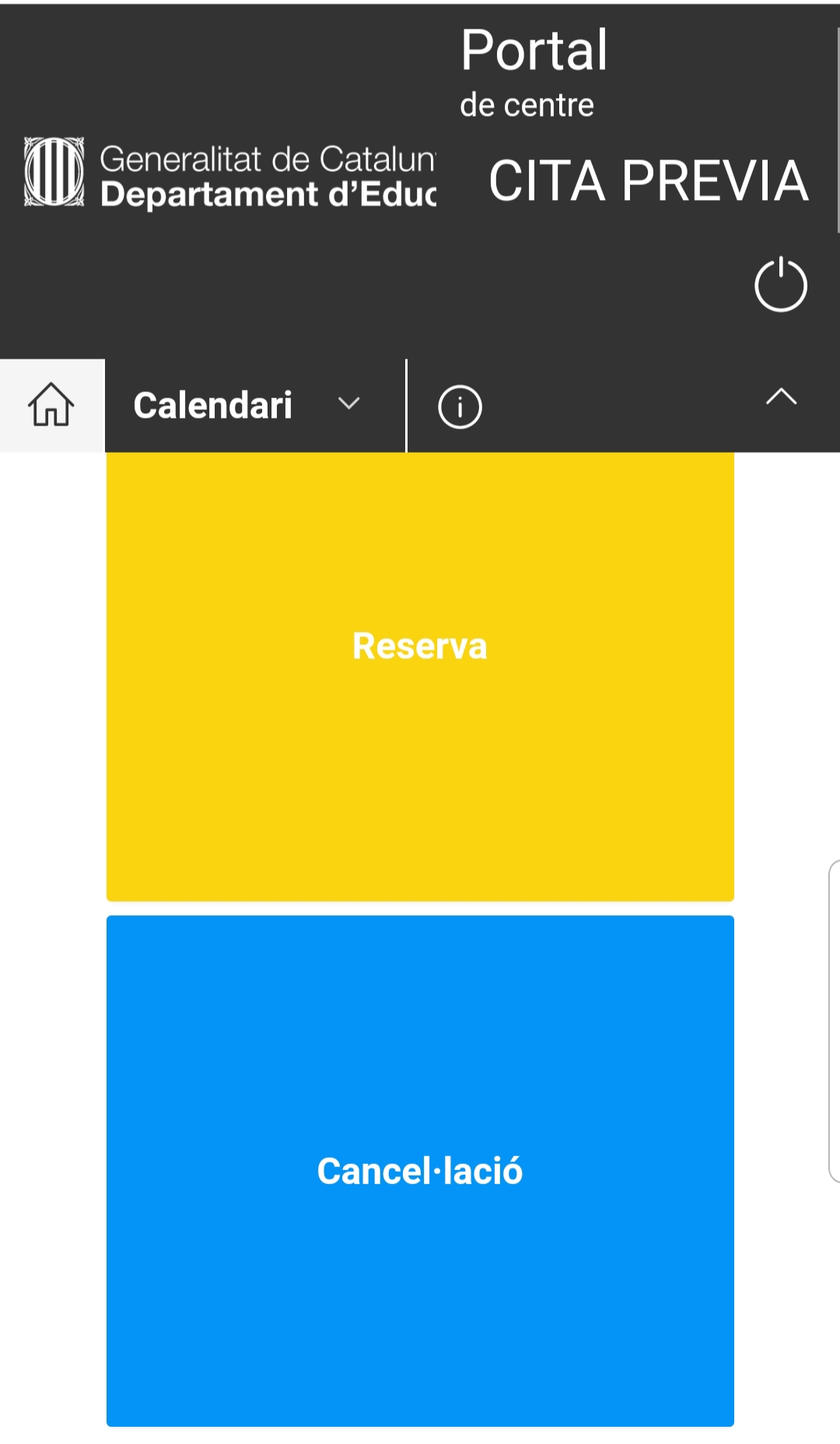The height and width of the screenshot is (1444, 840).
Task: Collapse the header with the up chevron
Action: coord(781,398)
